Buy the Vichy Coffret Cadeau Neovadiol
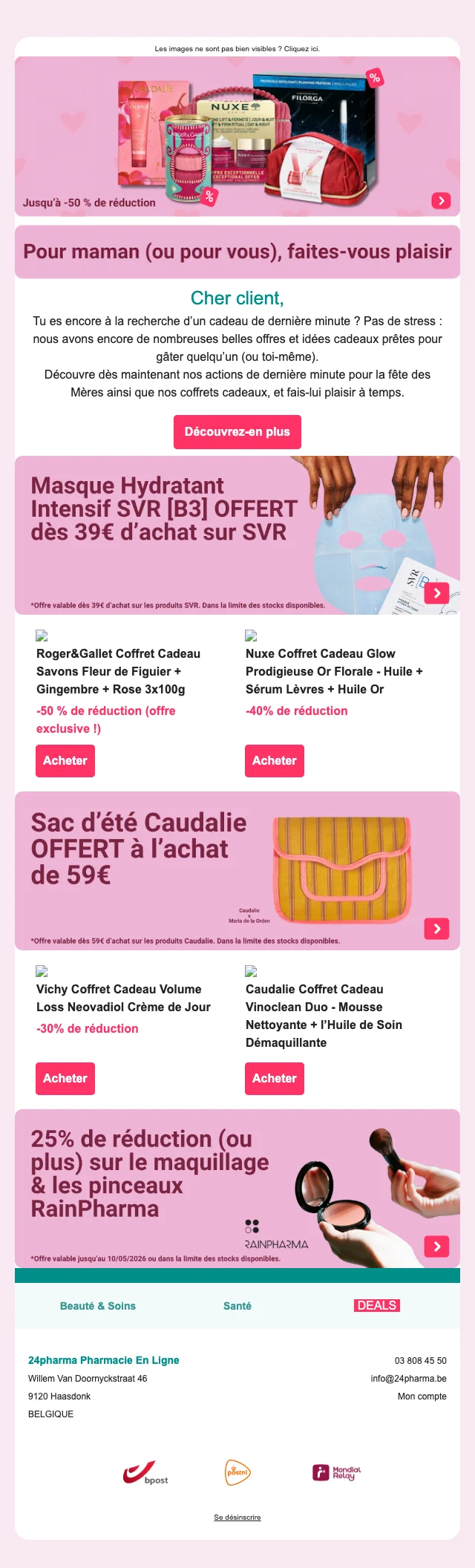Screen dimensions: 475x1568 (x=65, y=1079)
